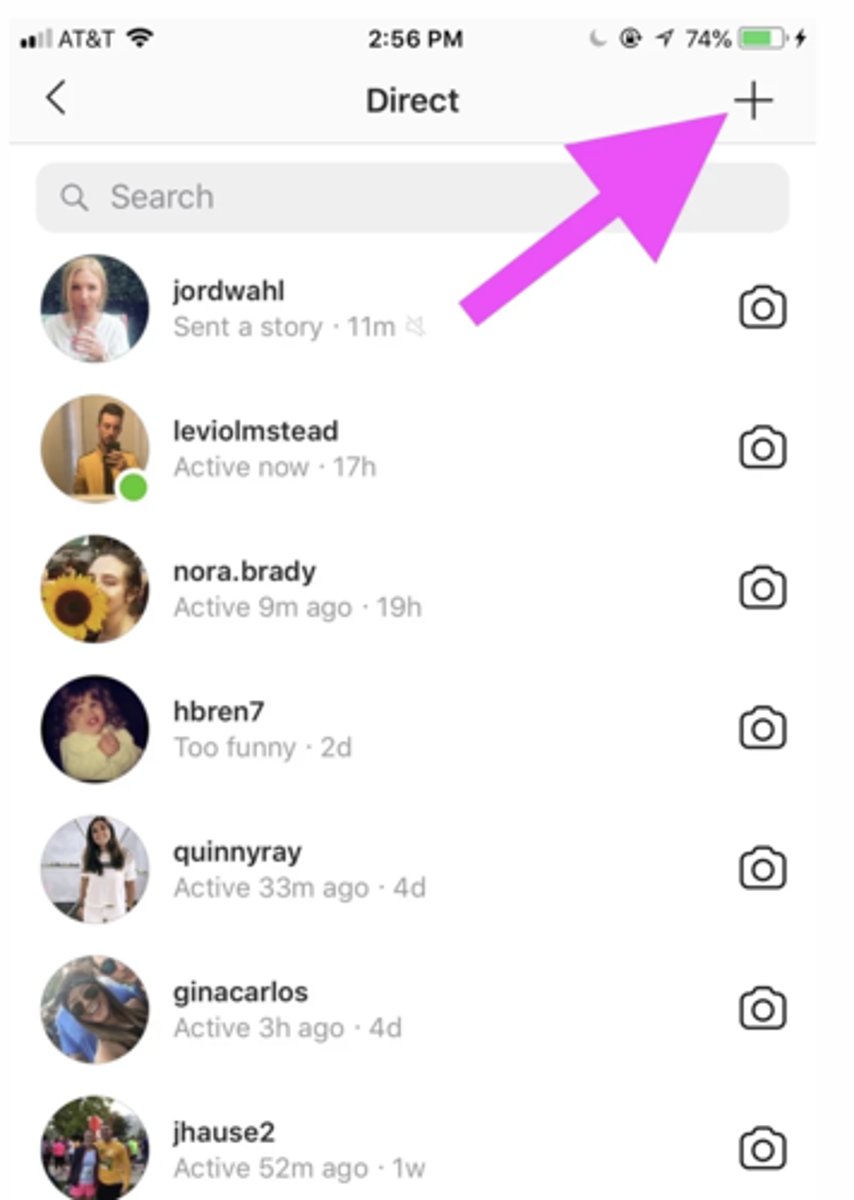
Task: Go back from Direct
Action: point(56,99)
